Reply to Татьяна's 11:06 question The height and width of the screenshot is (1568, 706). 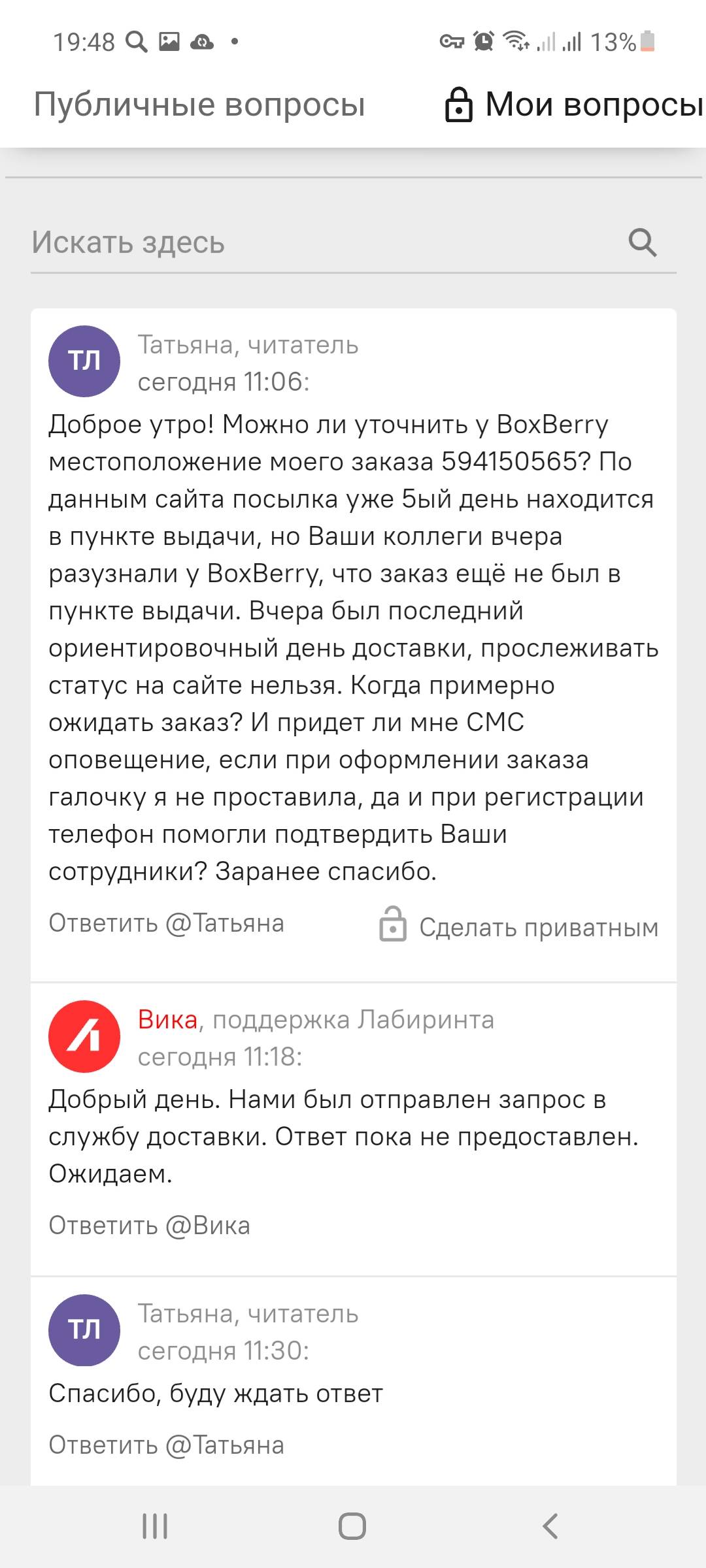click(x=167, y=923)
